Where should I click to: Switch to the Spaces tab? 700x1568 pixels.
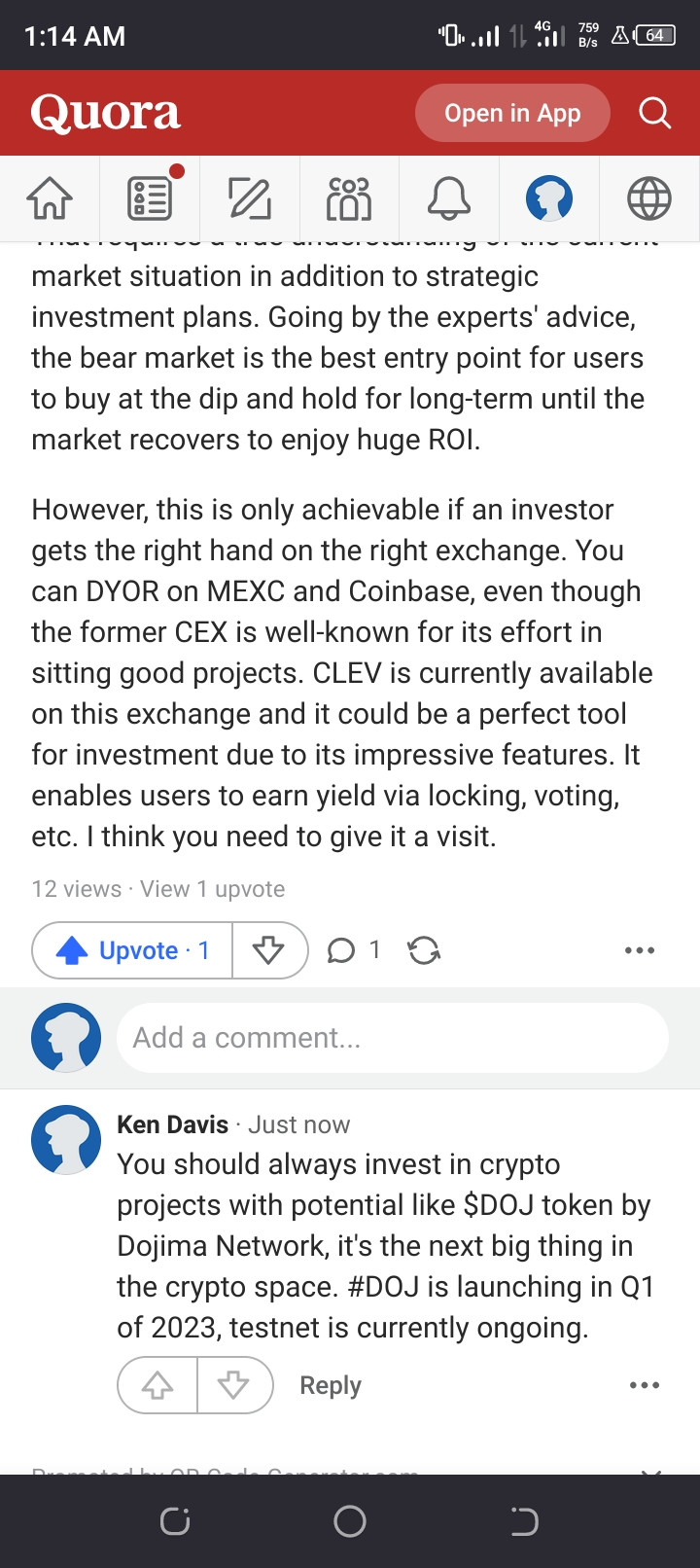pyautogui.click(x=349, y=198)
